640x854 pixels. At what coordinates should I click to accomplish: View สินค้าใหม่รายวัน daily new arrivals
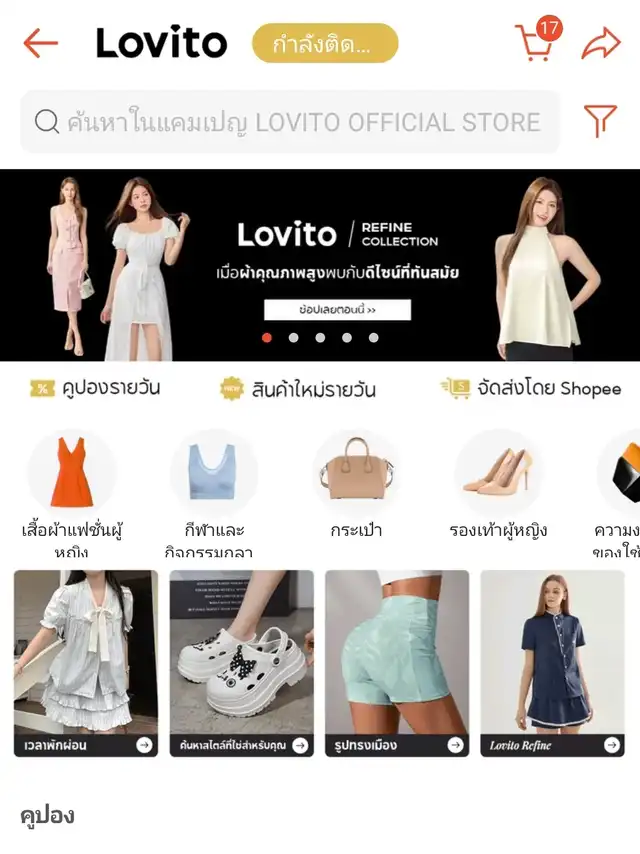click(298, 389)
